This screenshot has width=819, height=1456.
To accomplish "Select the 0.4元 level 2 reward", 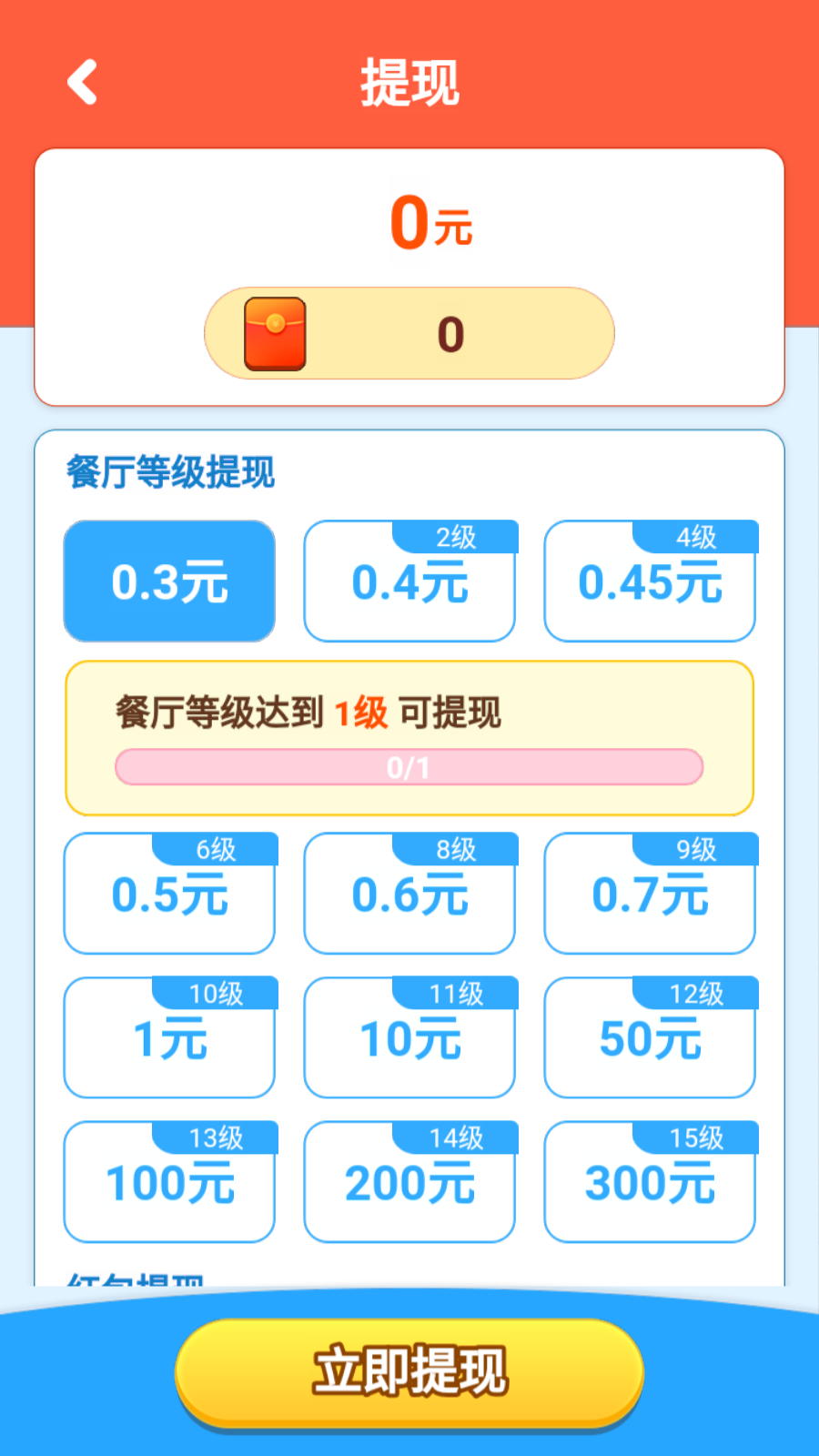I will tap(409, 582).
